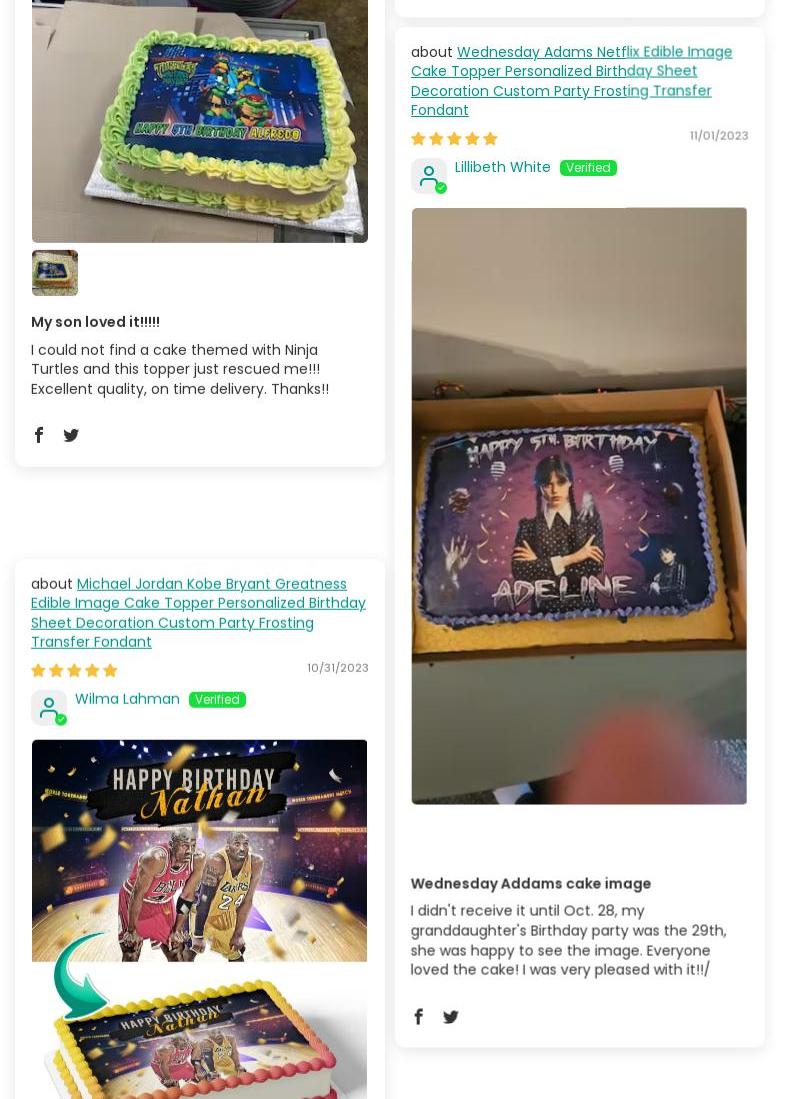Share Lillibeth White's review on Facebook
The image size is (785, 1099).
pos(419,1017)
